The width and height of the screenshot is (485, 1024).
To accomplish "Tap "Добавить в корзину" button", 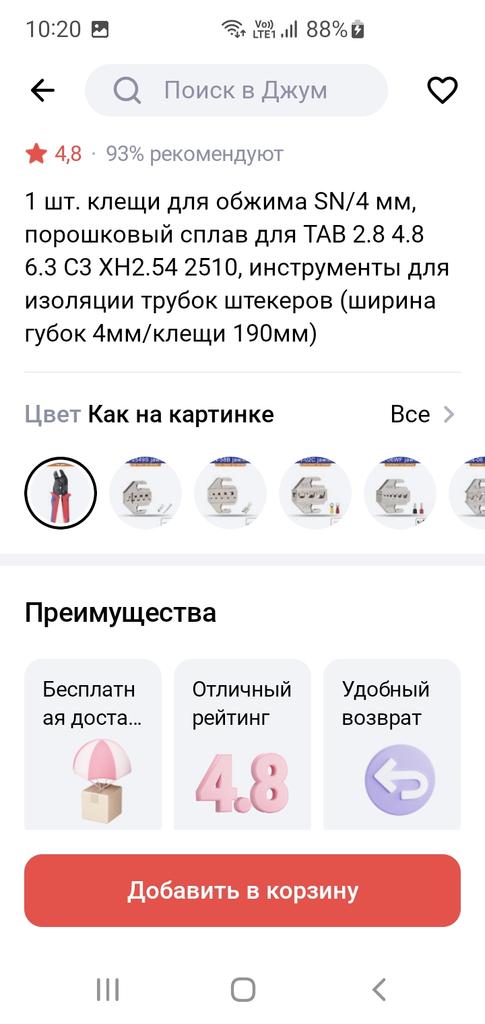I will coord(242,891).
